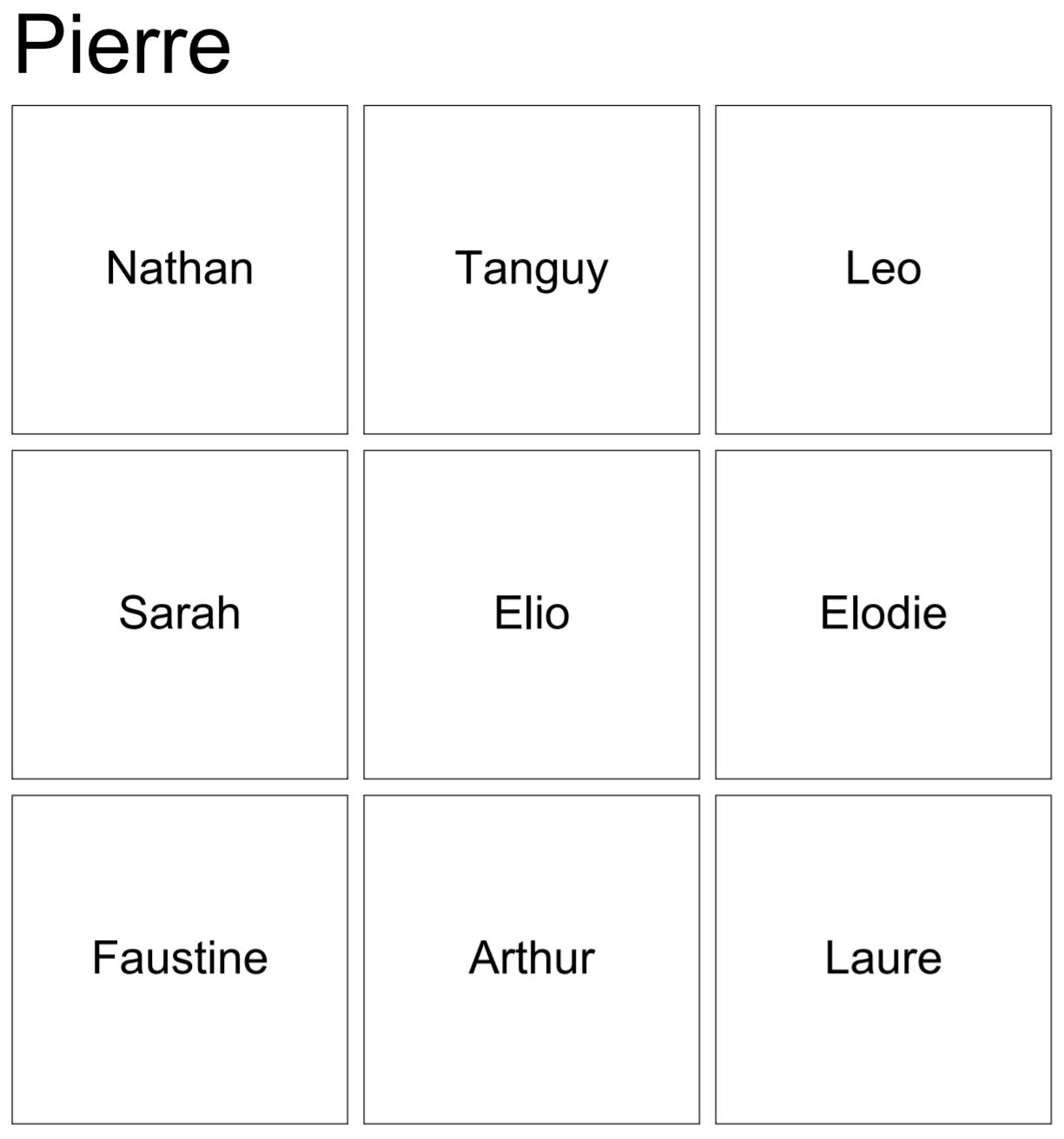This screenshot has height=1139, width=1064.
Task: Tap the Elodie tile
Action: [x=882, y=614]
